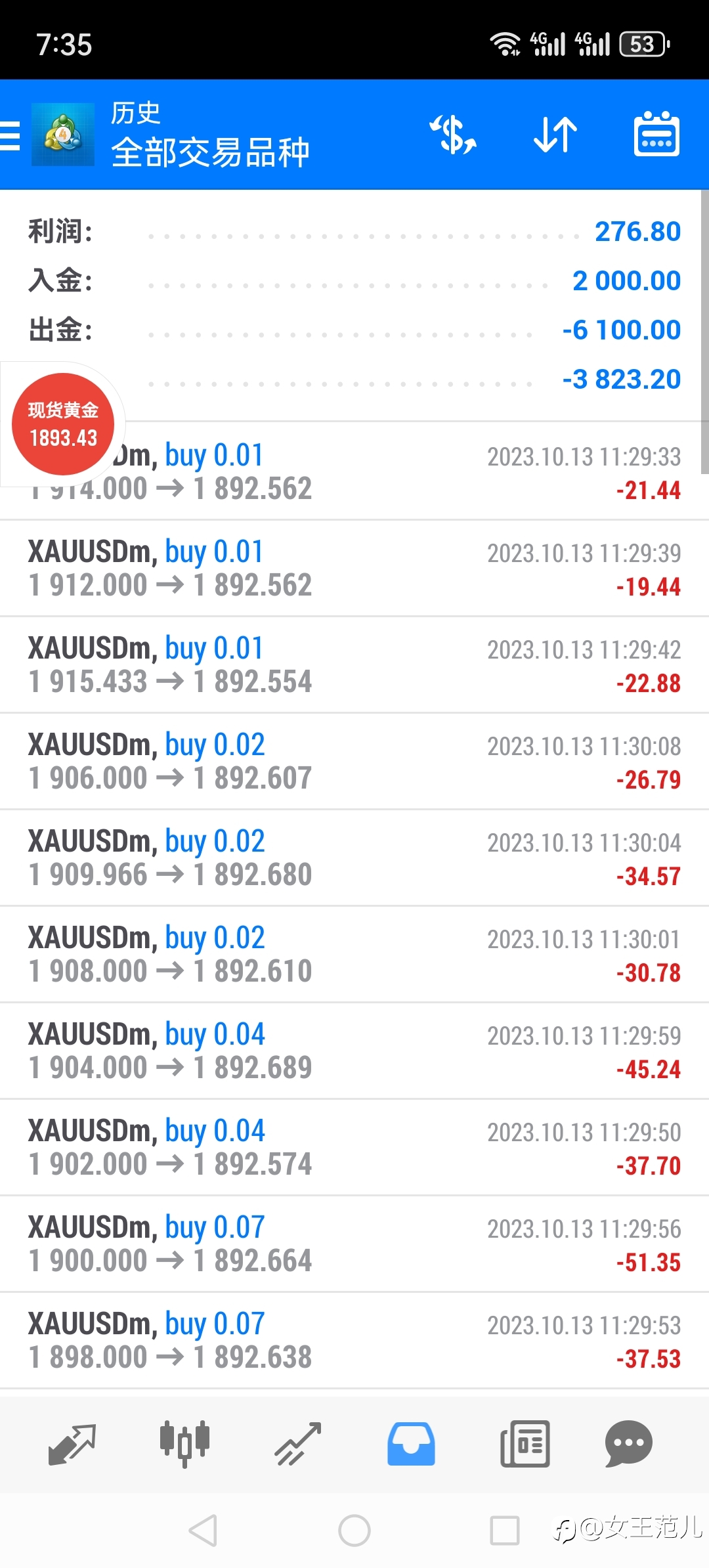Open the sort order arrows
Image resolution: width=709 pixels, height=1568 pixels.
pyautogui.click(x=555, y=135)
